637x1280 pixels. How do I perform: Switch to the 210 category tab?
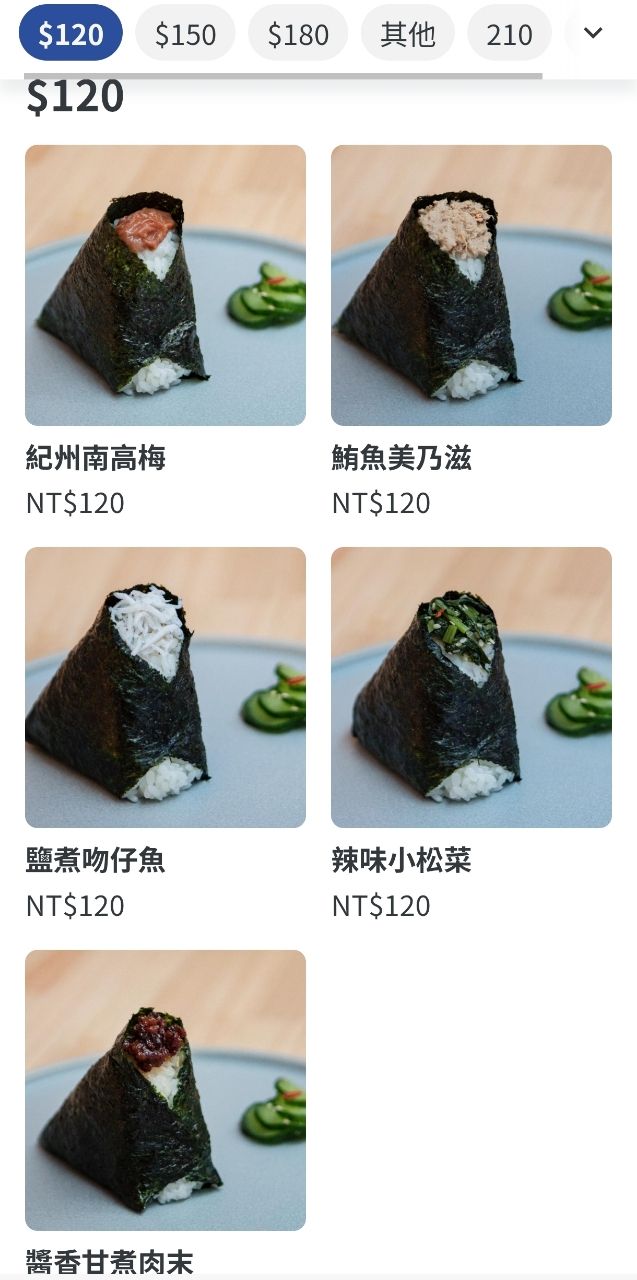[x=509, y=34]
